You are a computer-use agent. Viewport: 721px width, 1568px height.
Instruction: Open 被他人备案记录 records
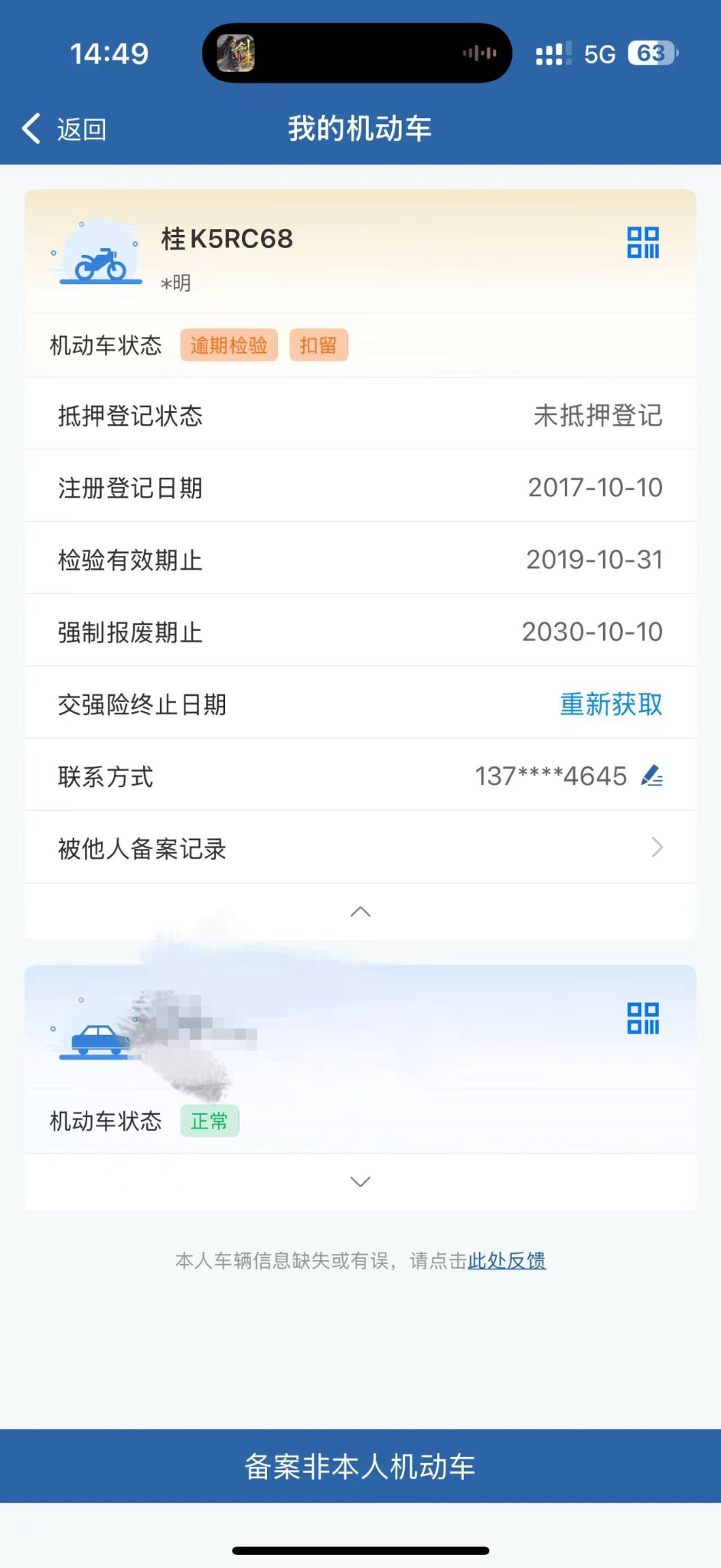click(x=360, y=848)
